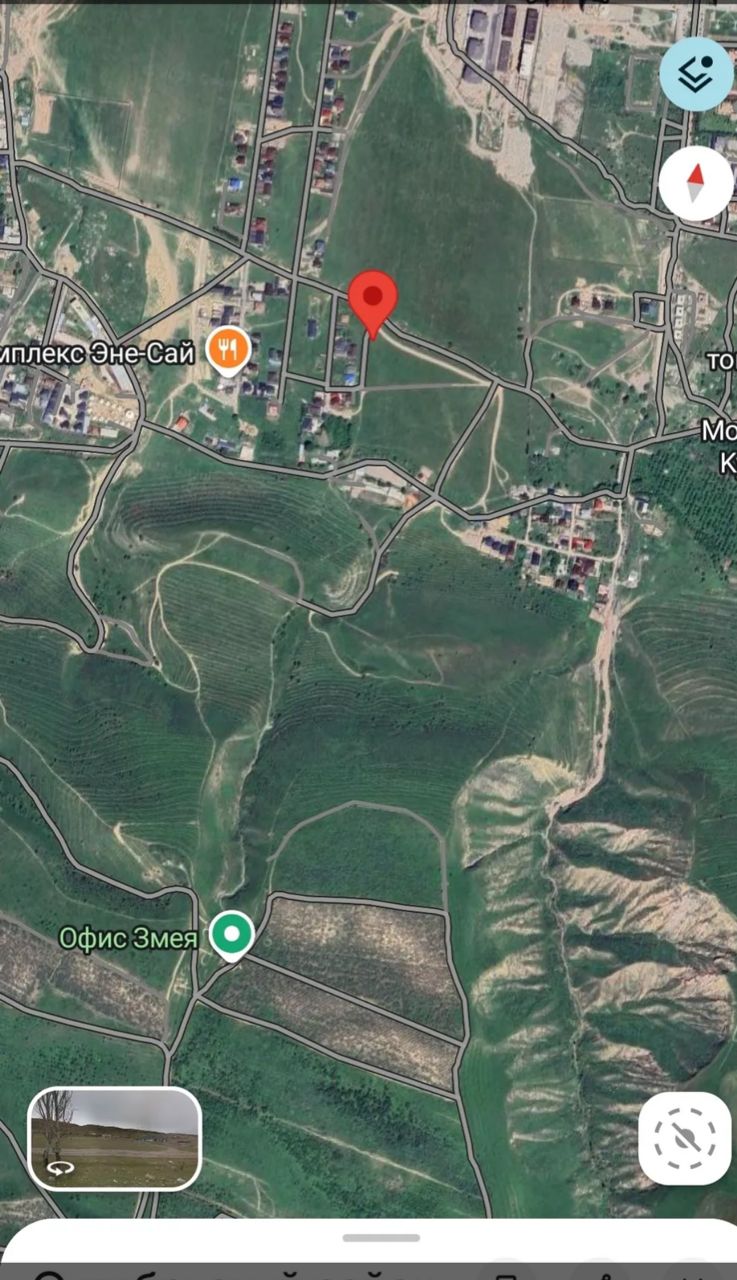This screenshot has width=737, height=1280.
Task: Tap the my location button
Action: click(x=685, y=1138)
